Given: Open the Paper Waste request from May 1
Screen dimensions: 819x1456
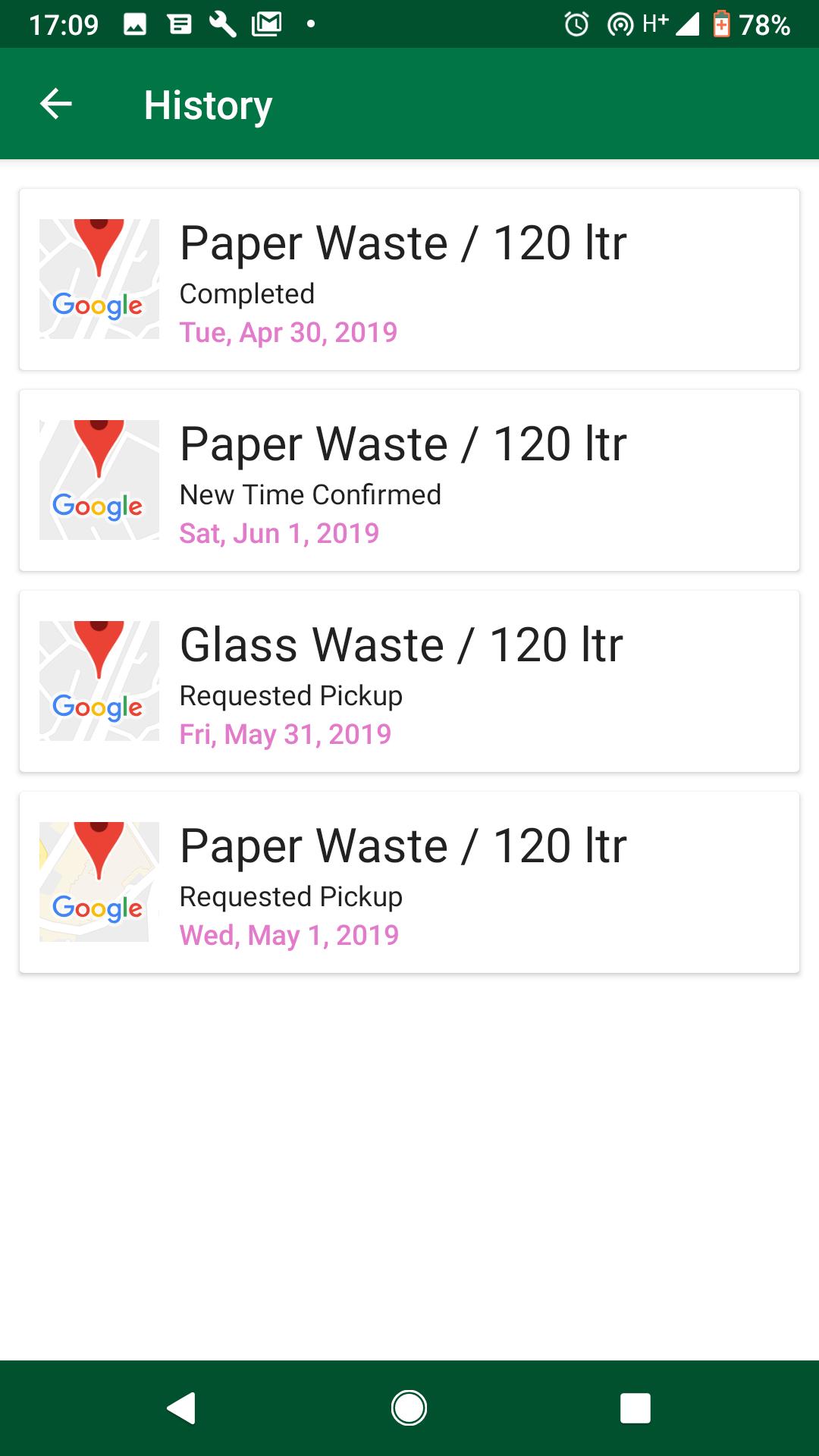Looking at the screenshot, I should pyautogui.click(x=409, y=882).
